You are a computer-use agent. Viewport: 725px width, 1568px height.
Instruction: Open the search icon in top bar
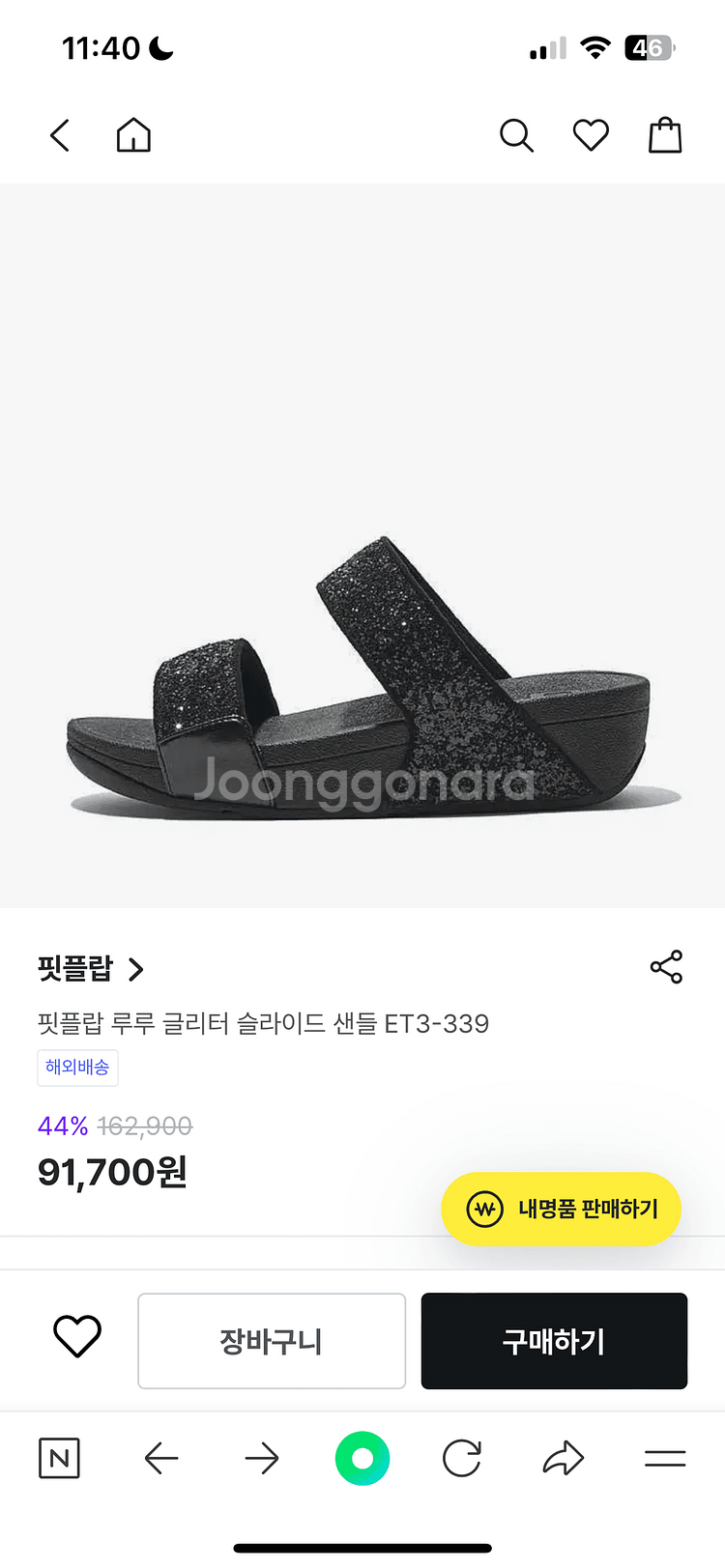[516, 135]
